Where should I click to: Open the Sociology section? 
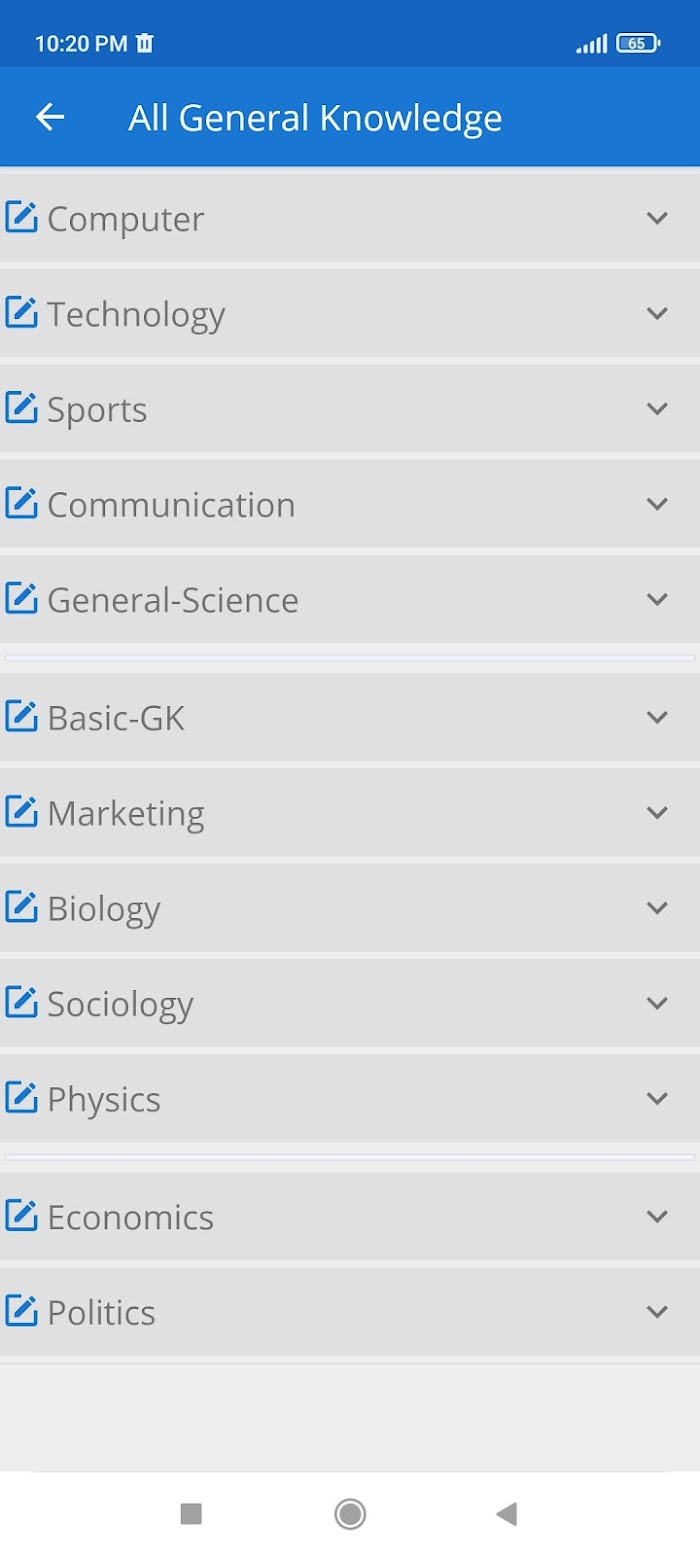[x=350, y=1002]
